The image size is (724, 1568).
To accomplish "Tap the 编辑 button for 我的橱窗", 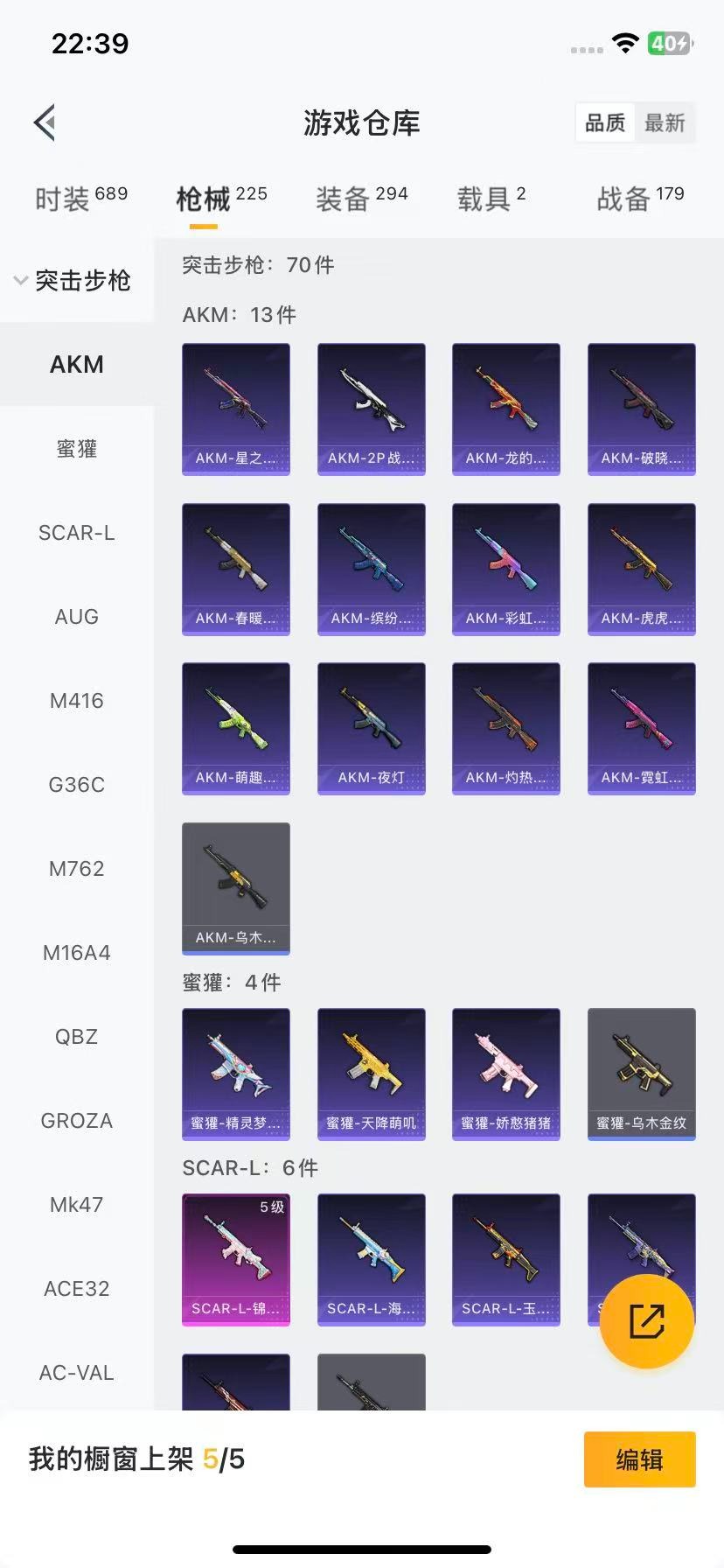I will 639,1459.
